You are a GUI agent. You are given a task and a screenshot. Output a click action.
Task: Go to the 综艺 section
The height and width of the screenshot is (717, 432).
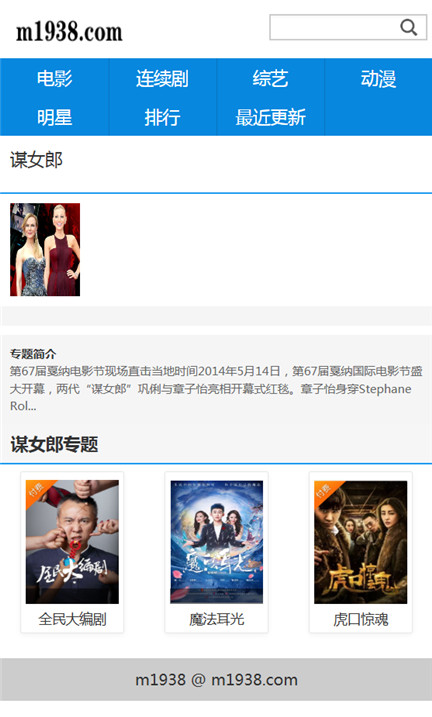tap(270, 78)
